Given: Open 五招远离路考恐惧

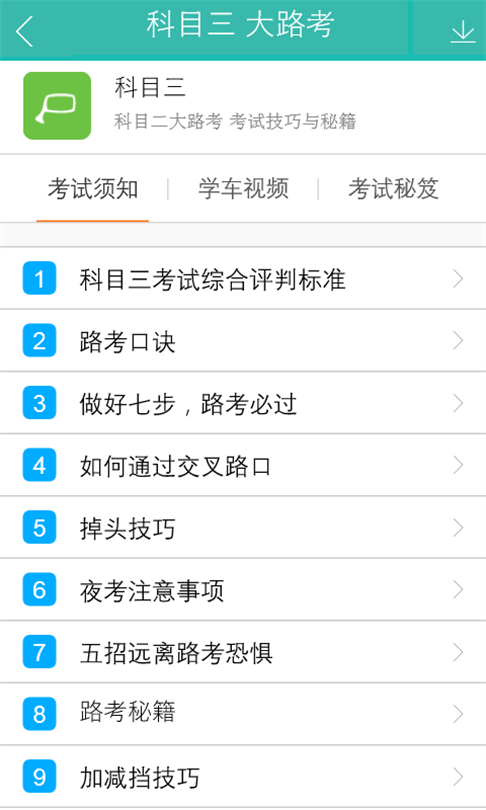Looking at the screenshot, I should (243, 652).
